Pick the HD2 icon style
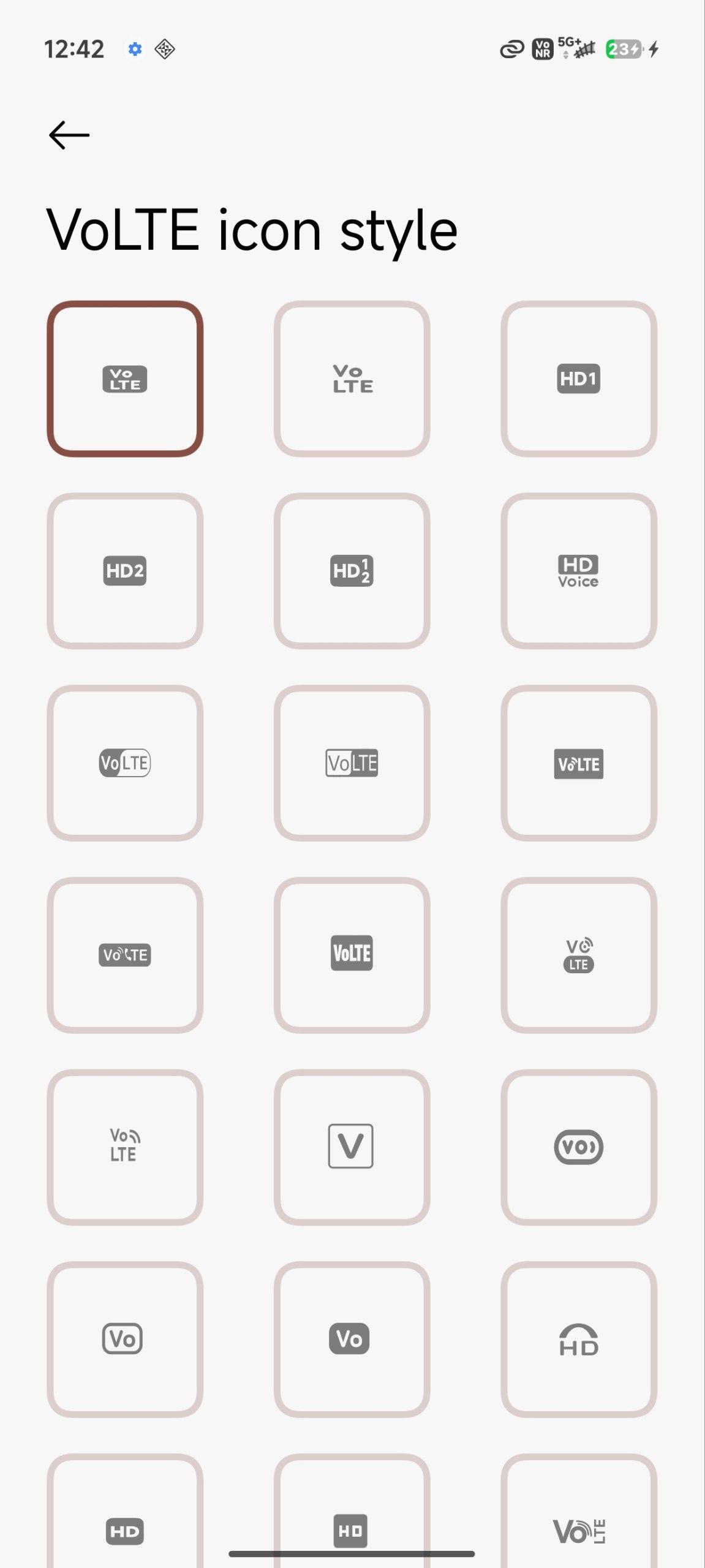Viewport: 705px width, 1568px height. point(125,571)
